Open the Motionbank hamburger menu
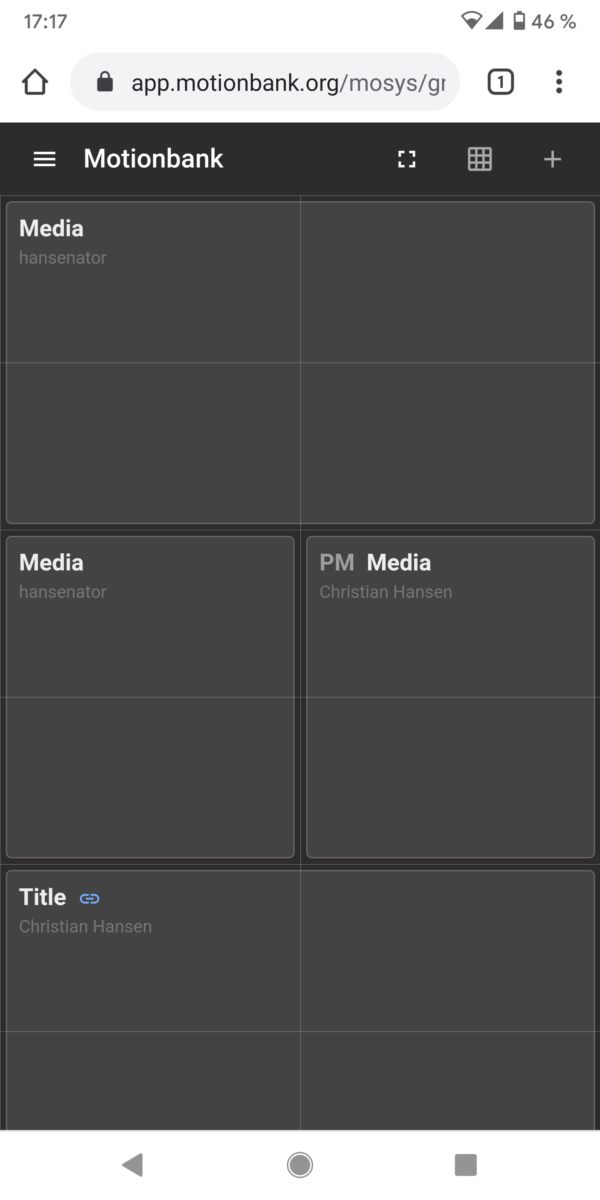The image size is (600, 1200). click(44, 159)
